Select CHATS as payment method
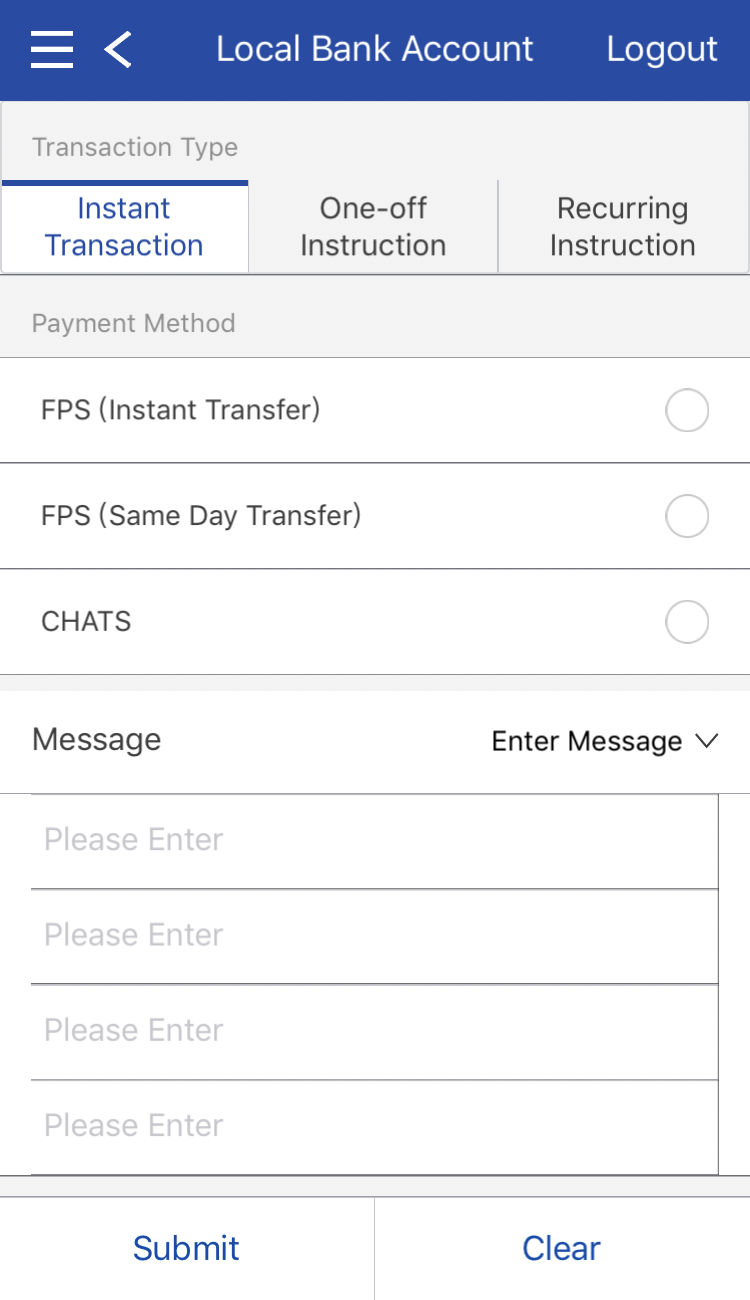The width and height of the screenshot is (750, 1300). 686,622
